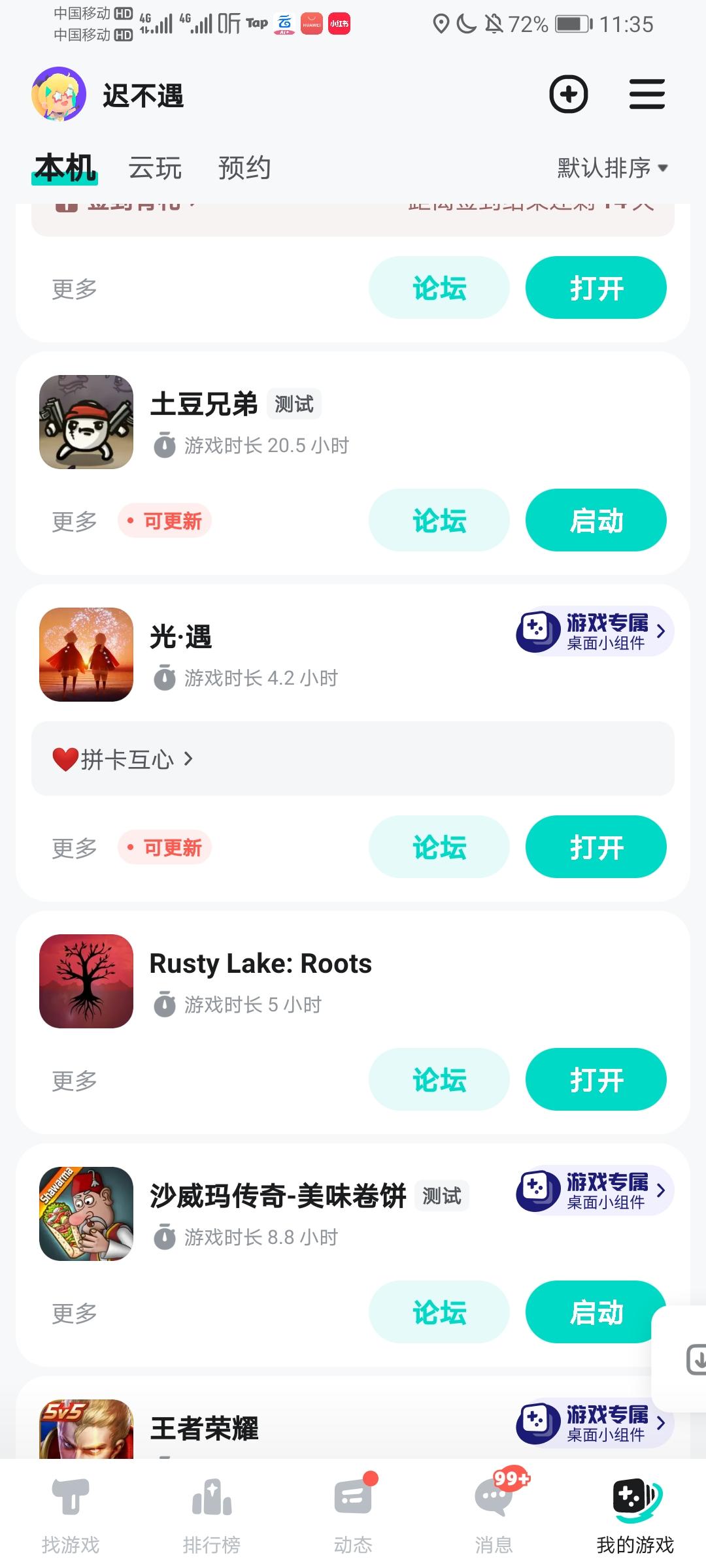Visit the Rusty Lake: Roots forum
This screenshot has height=1568, width=706.
439,1079
